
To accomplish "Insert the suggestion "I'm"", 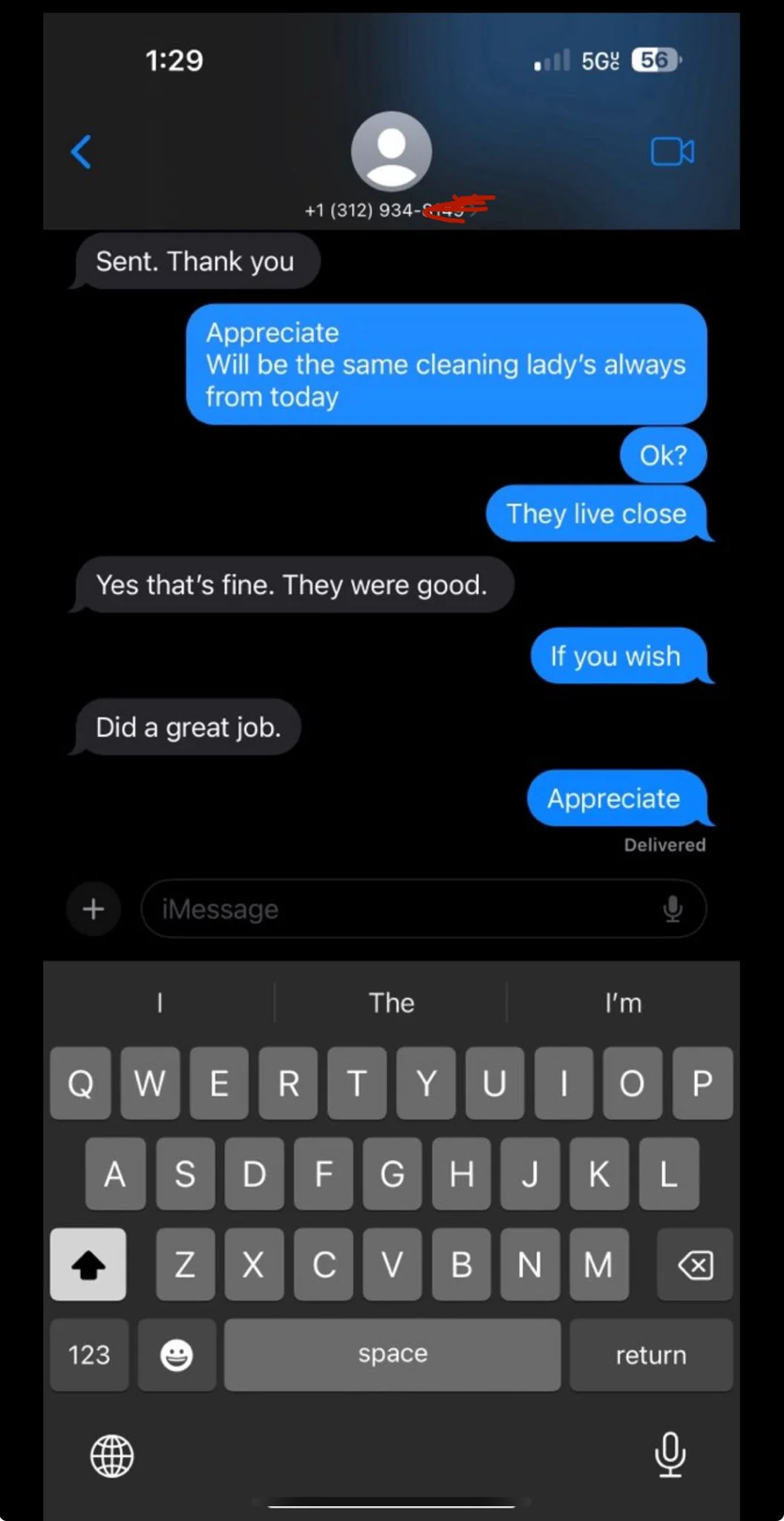I will pyautogui.click(x=623, y=1003).
